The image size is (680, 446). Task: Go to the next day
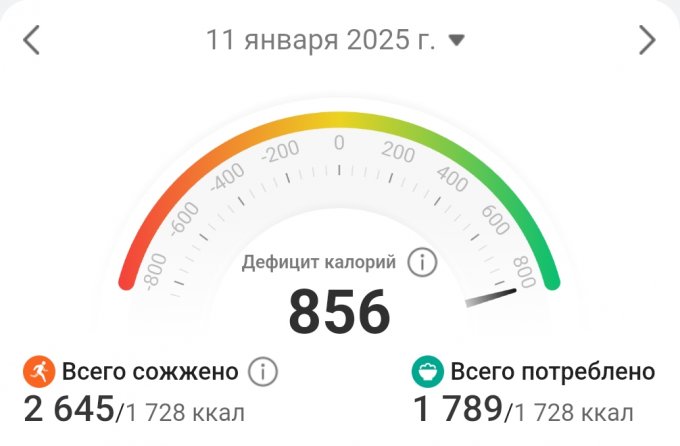[x=647, y=41]
